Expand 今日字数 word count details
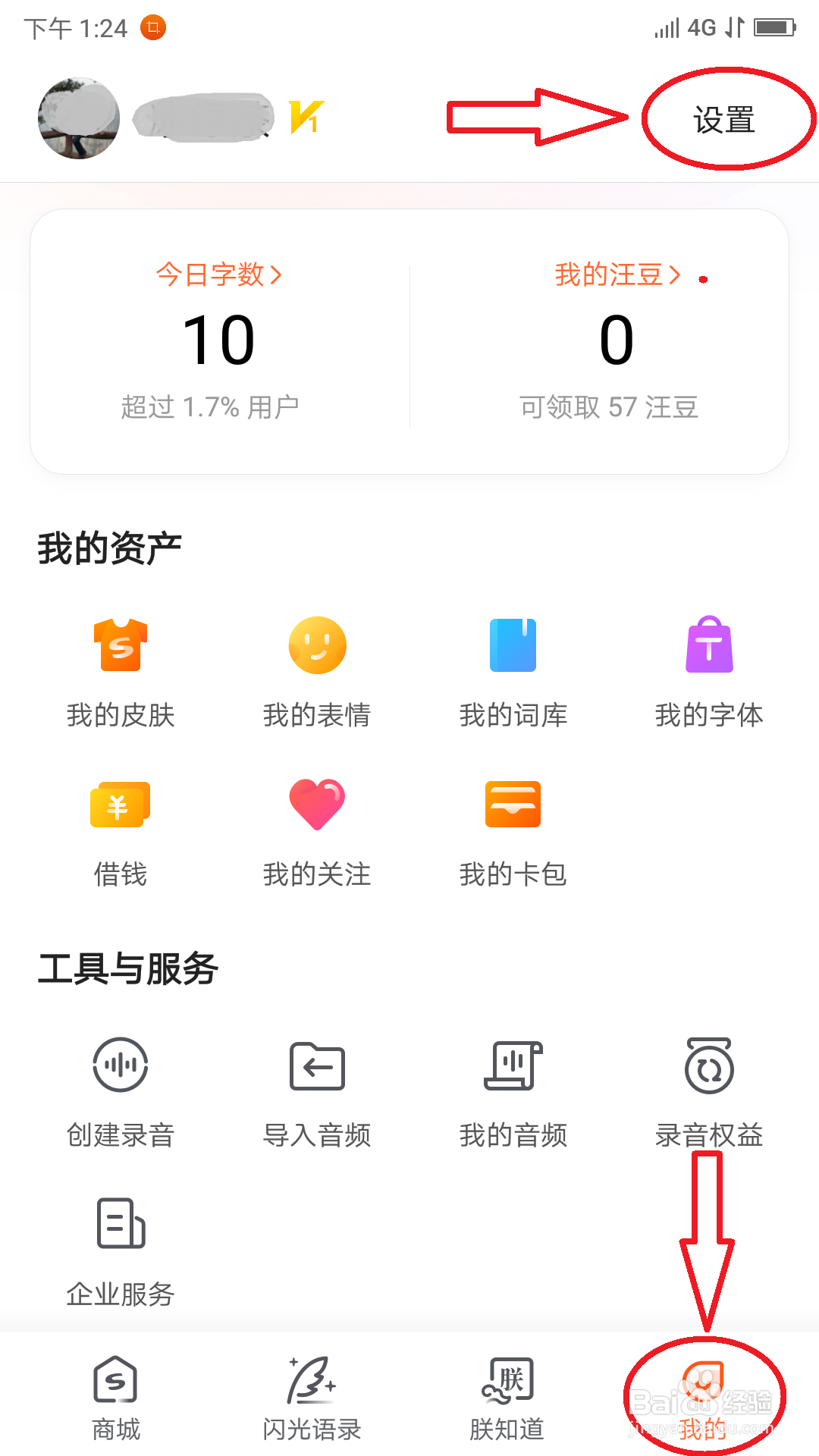The height and width of the screenshot is (1456, 819). pos(219,275)
